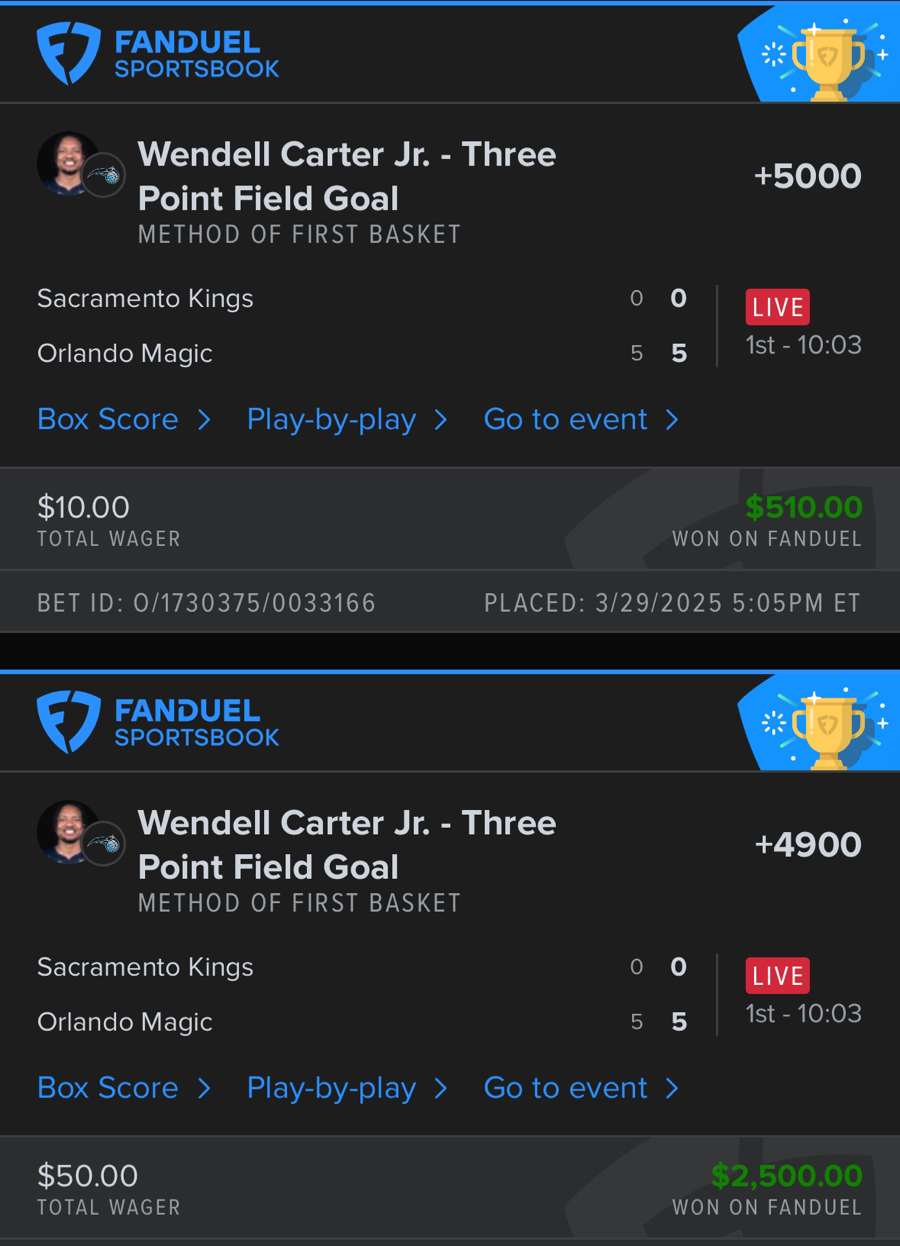
Task: Open Box Score on the +5000 bet
Action: (x=123, y=420)
